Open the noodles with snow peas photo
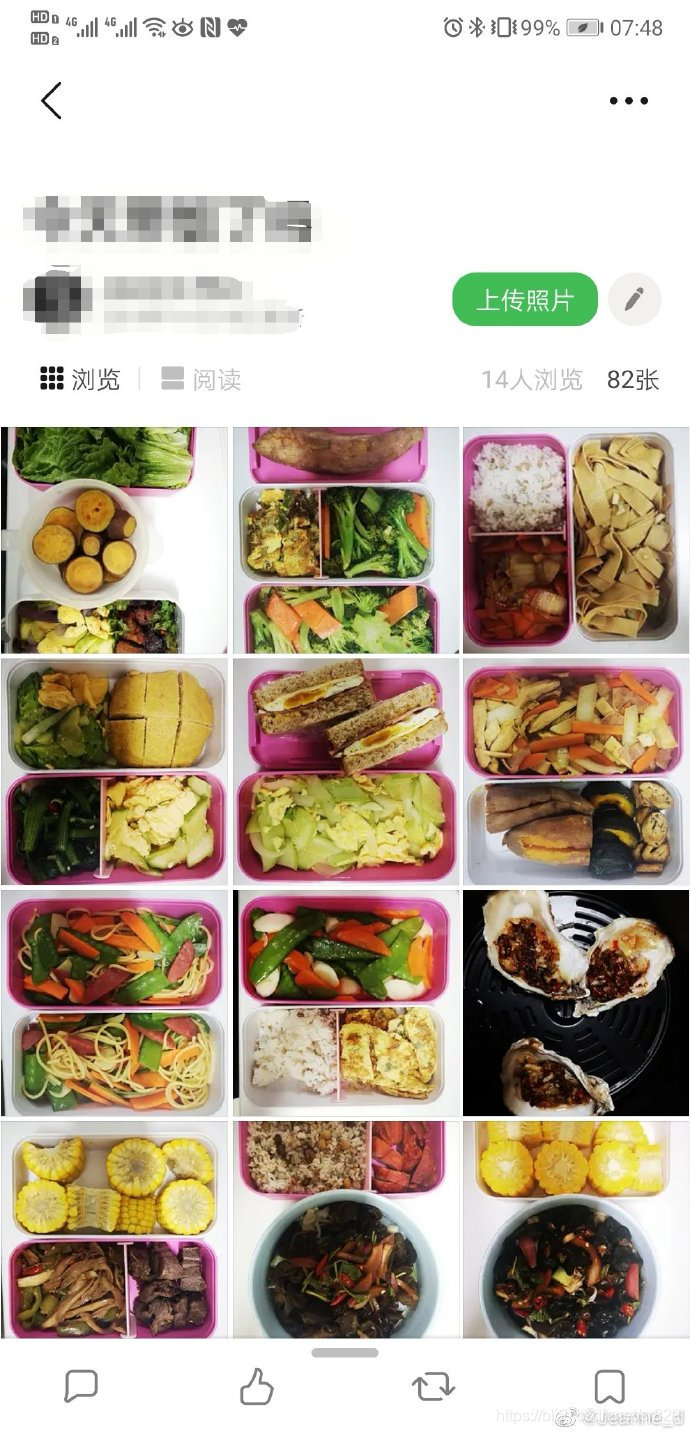The image size is (690, 1434). coord(114,1001)
